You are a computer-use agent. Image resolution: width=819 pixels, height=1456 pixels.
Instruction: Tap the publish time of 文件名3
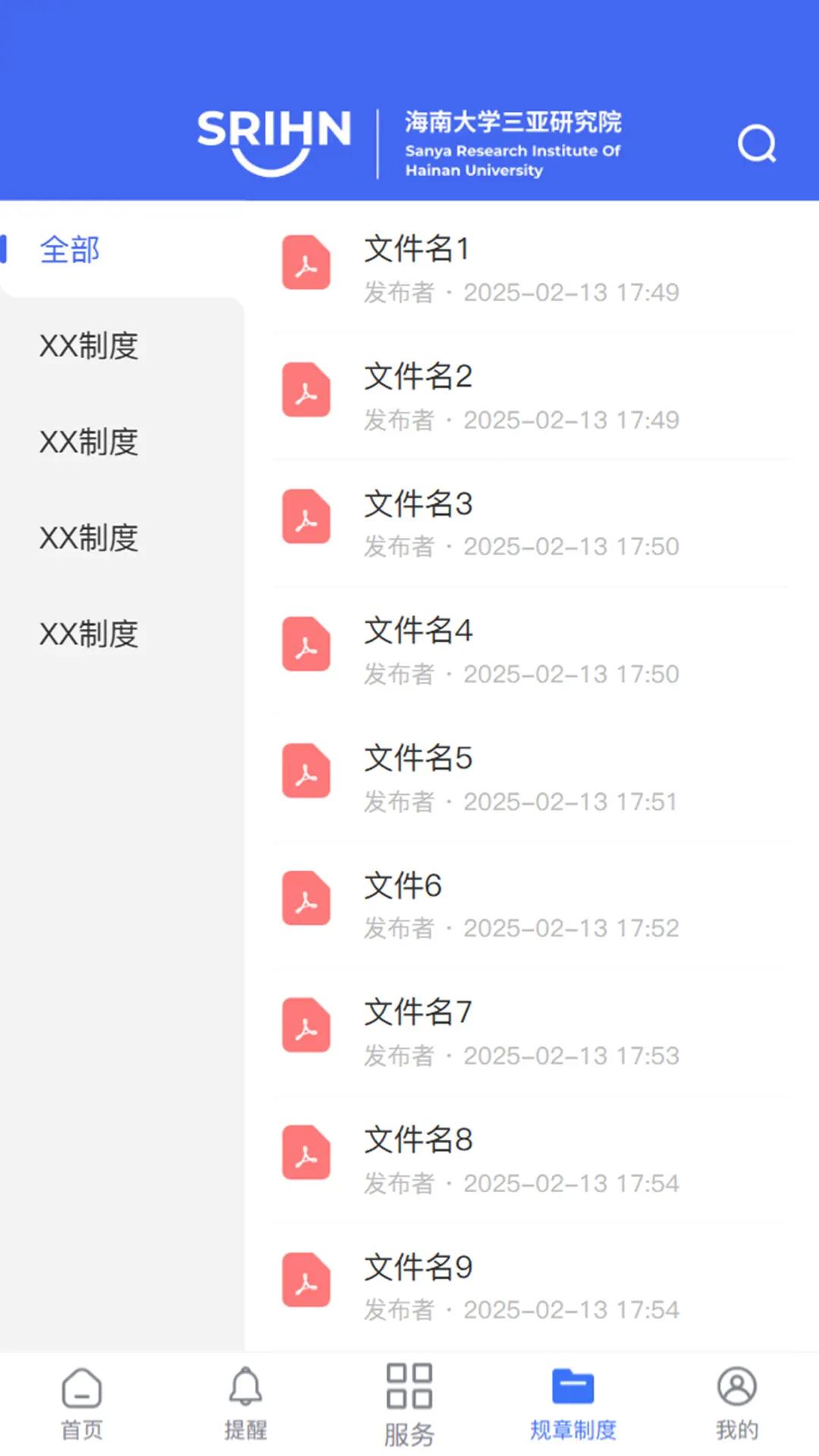click(572, 546)
